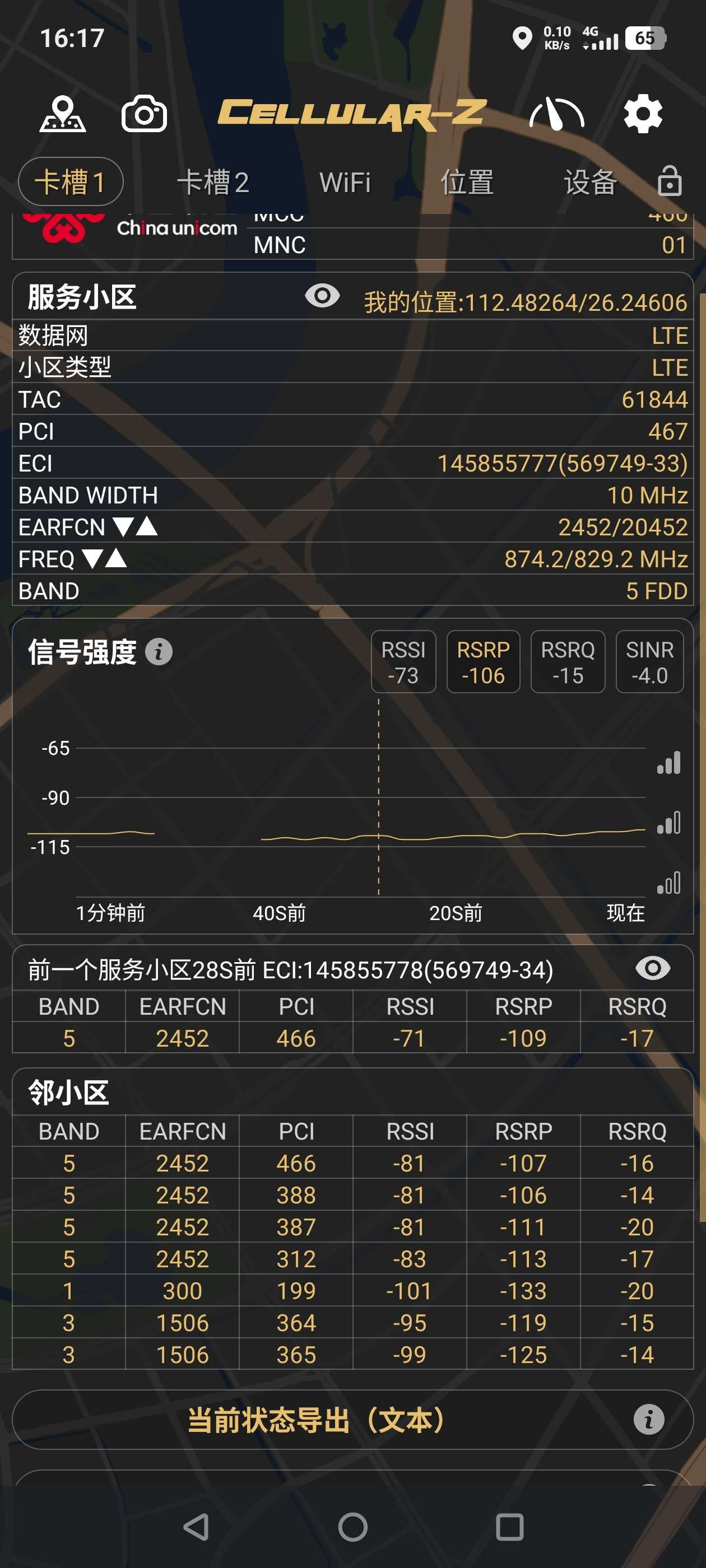The height and width of the screenshot is (1568, 706).
Task: Open the info icon next to 信号强度
Action: coord(159,652)
